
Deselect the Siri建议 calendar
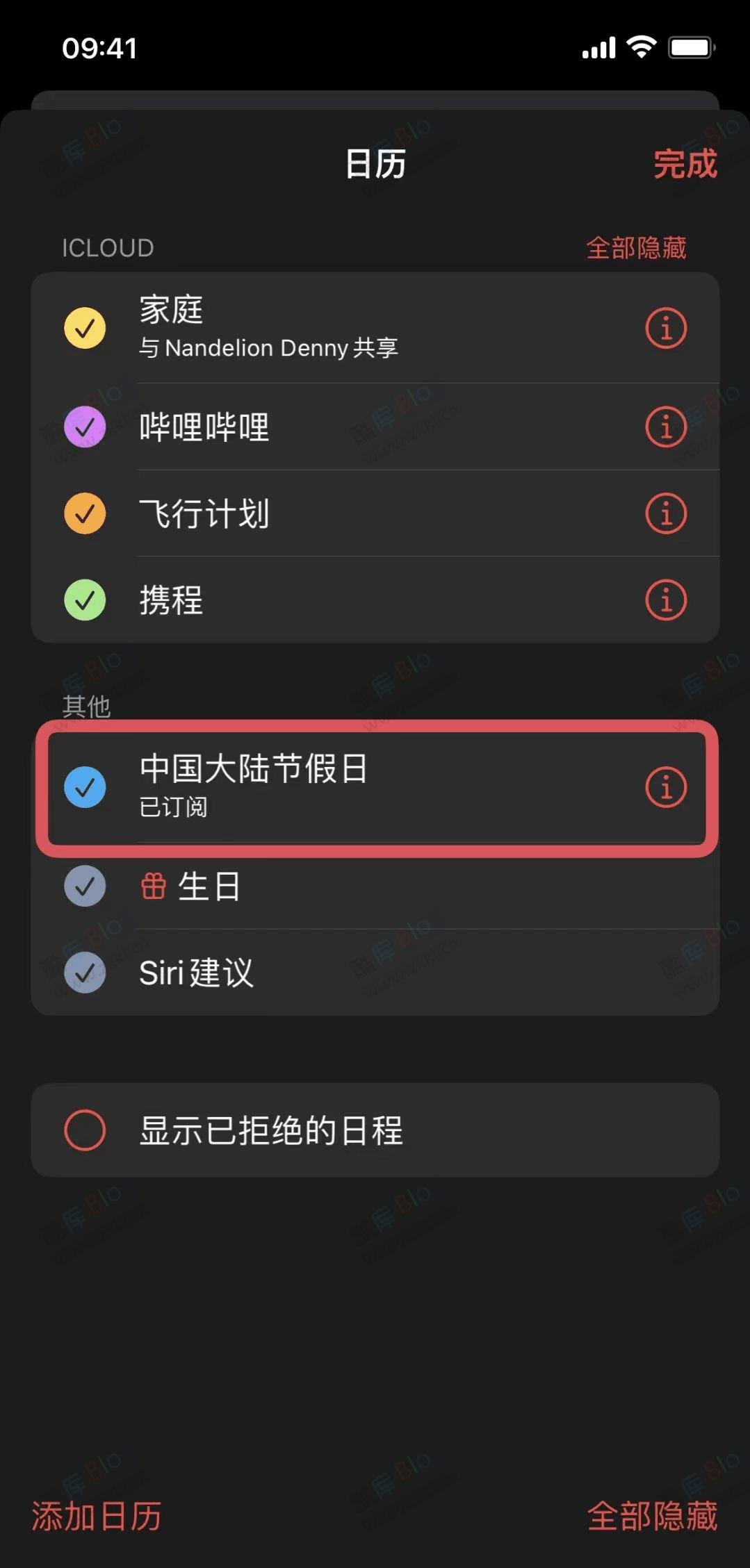click(84, 973)
